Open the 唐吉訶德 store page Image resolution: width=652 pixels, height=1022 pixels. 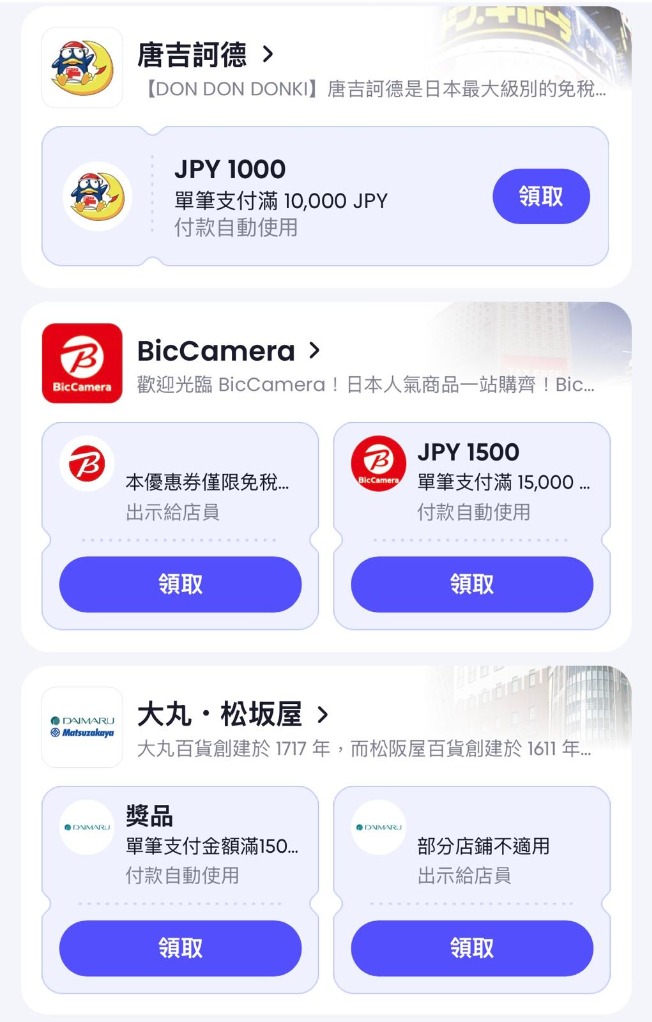(x=205, y=54)
